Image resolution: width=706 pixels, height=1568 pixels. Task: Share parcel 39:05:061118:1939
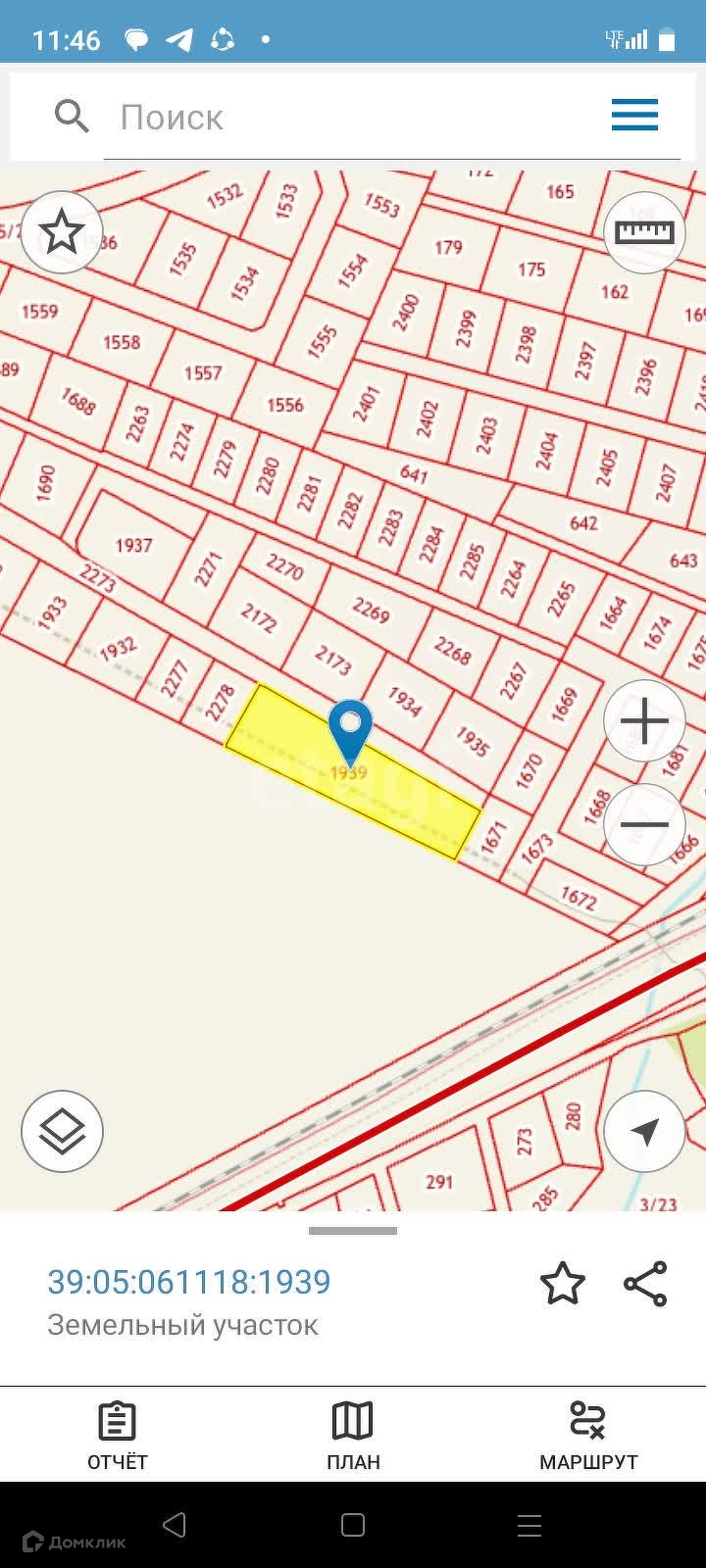pos(645,1284)
